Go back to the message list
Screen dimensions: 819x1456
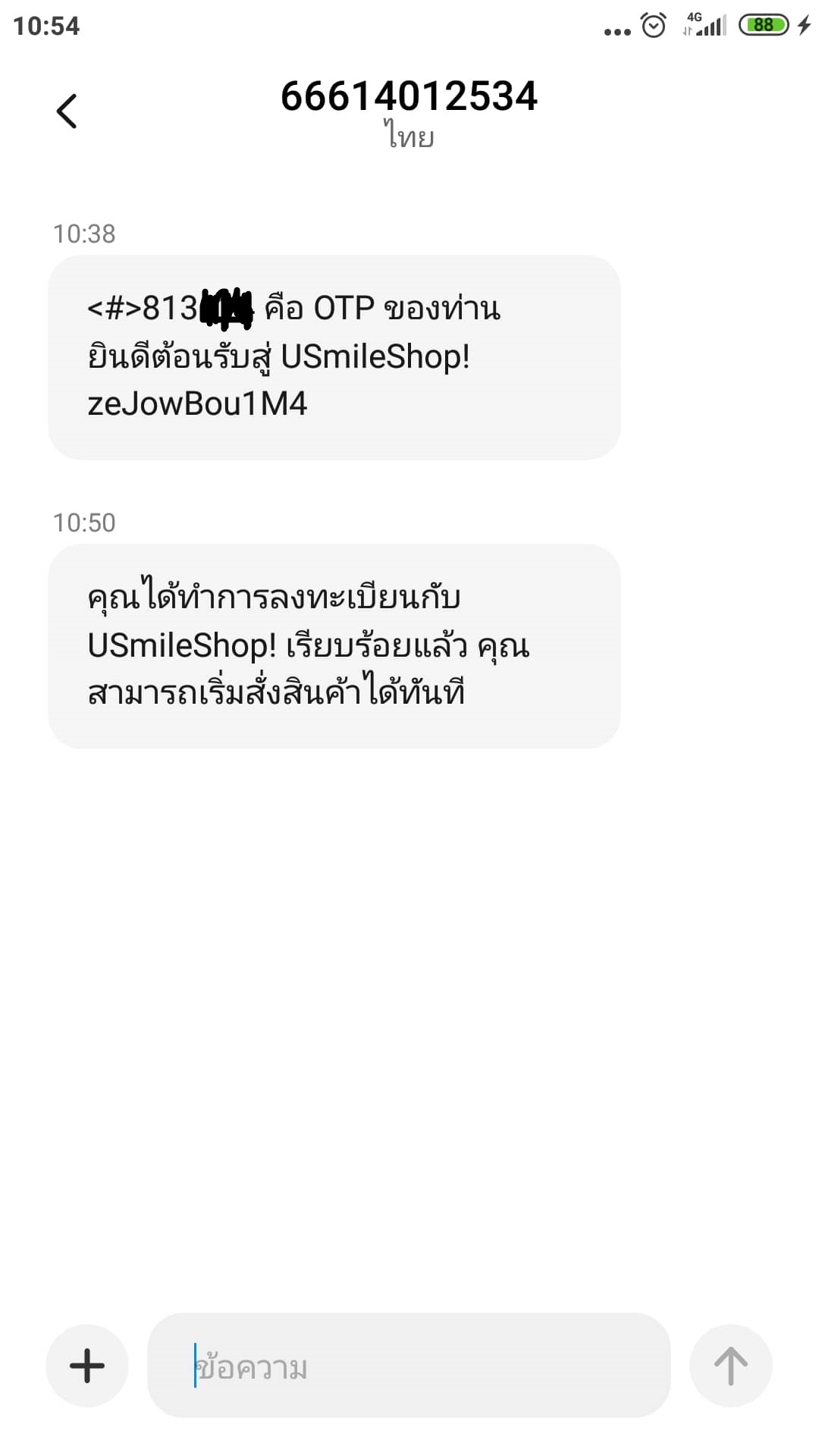pos(67,111)
